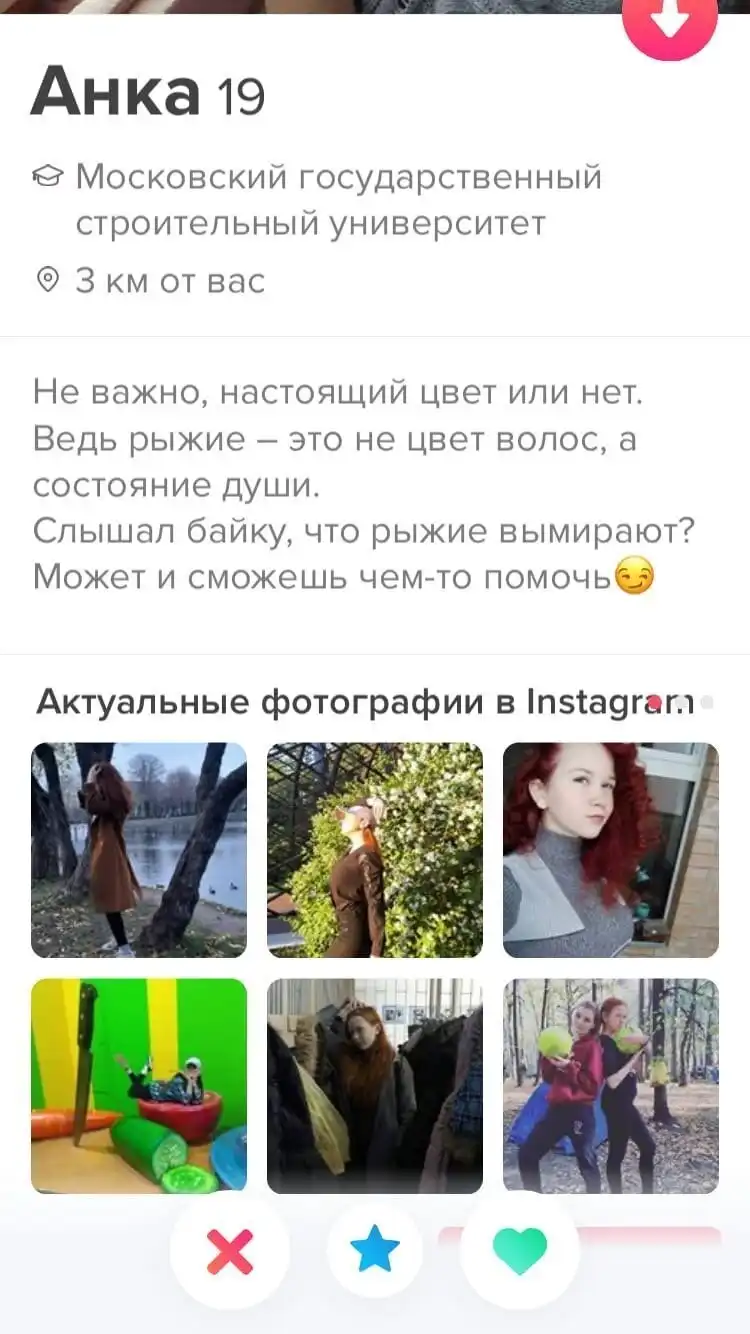Tap the red X to pass
The image size is (750, 1334).
[x=230, y=1251]
